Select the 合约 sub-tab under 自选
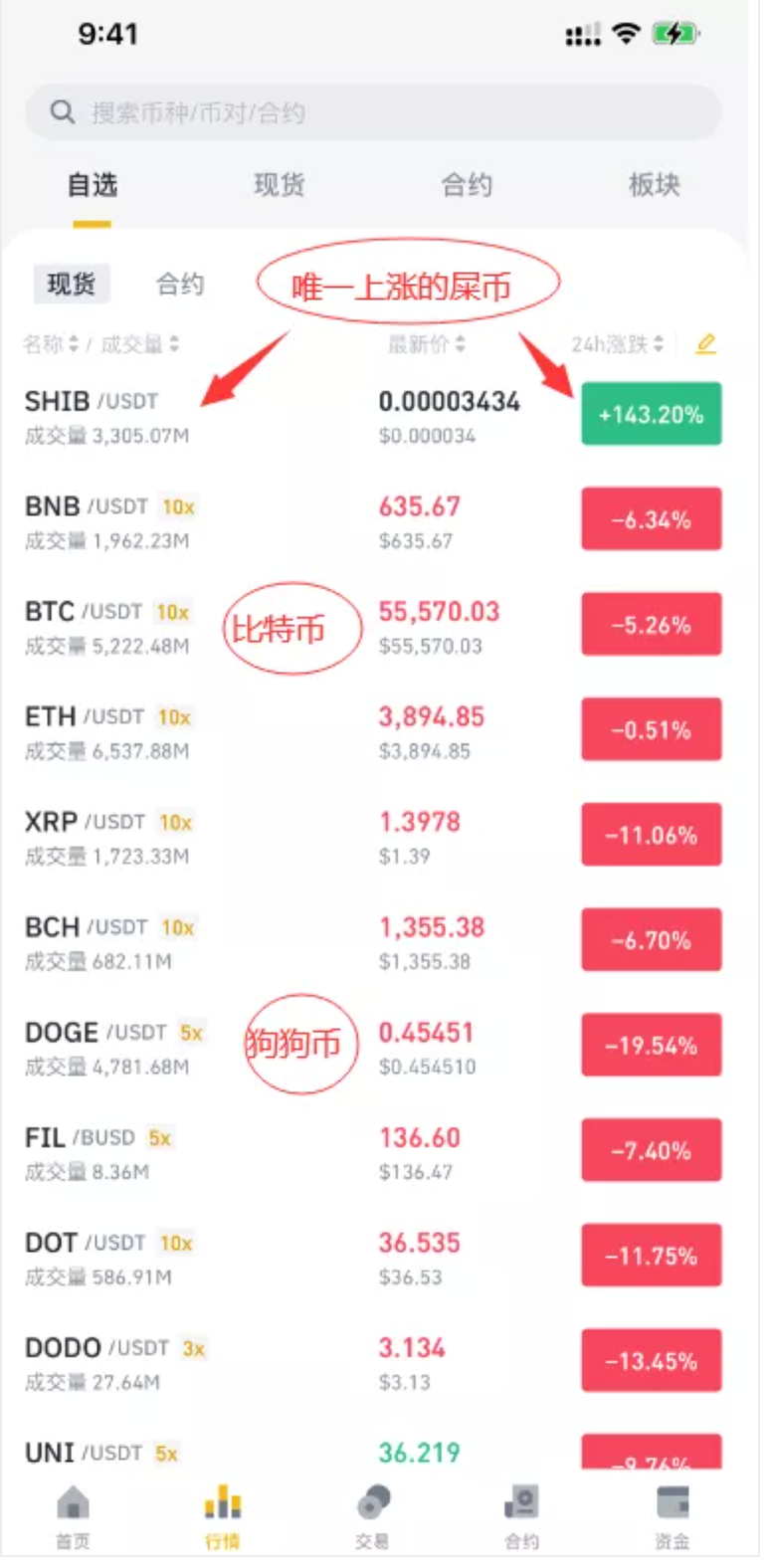 pyautogui.click(x=180, y=285)
